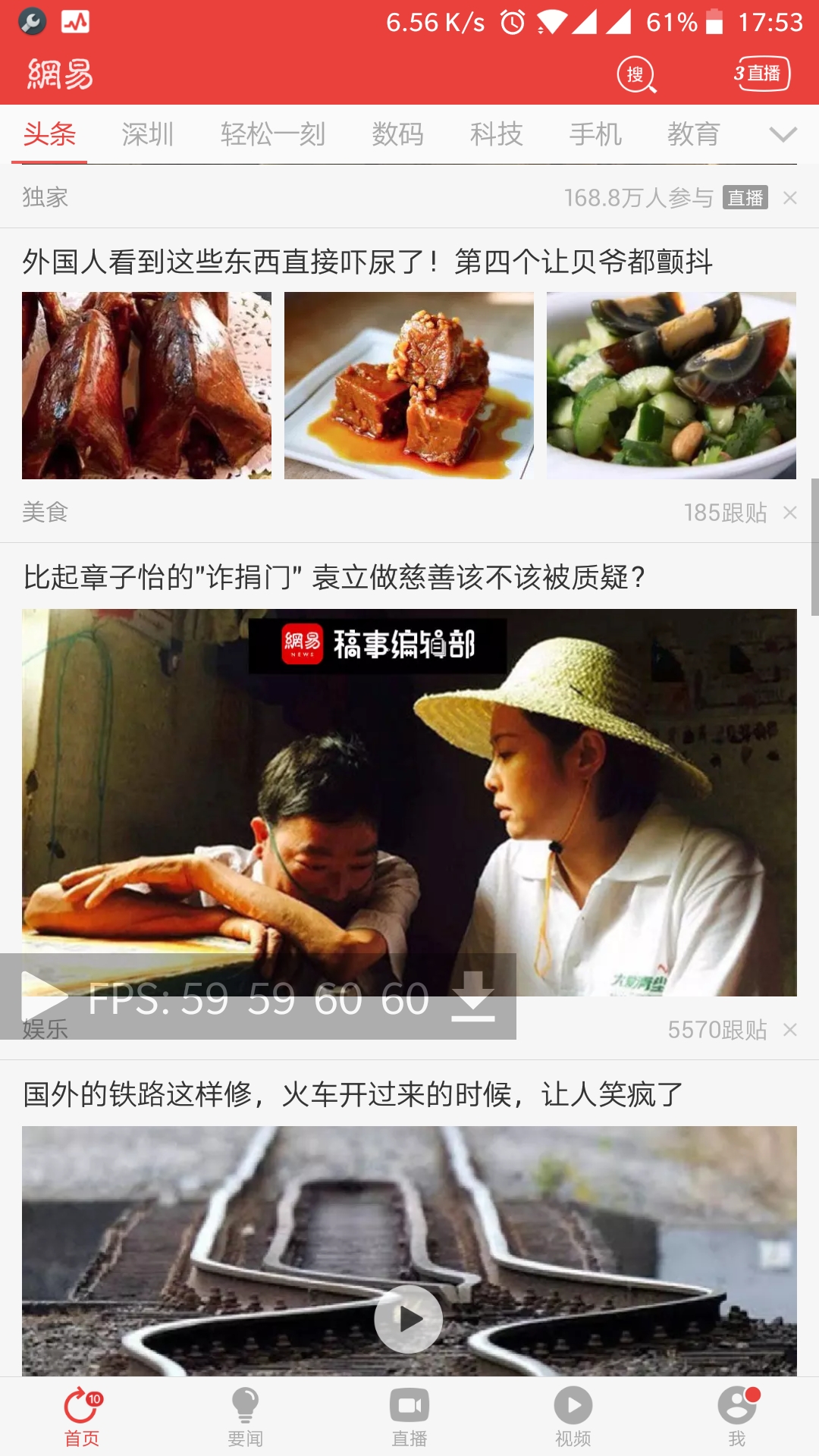Switch to the bottom 直播 tab

tap(409, 1417)
